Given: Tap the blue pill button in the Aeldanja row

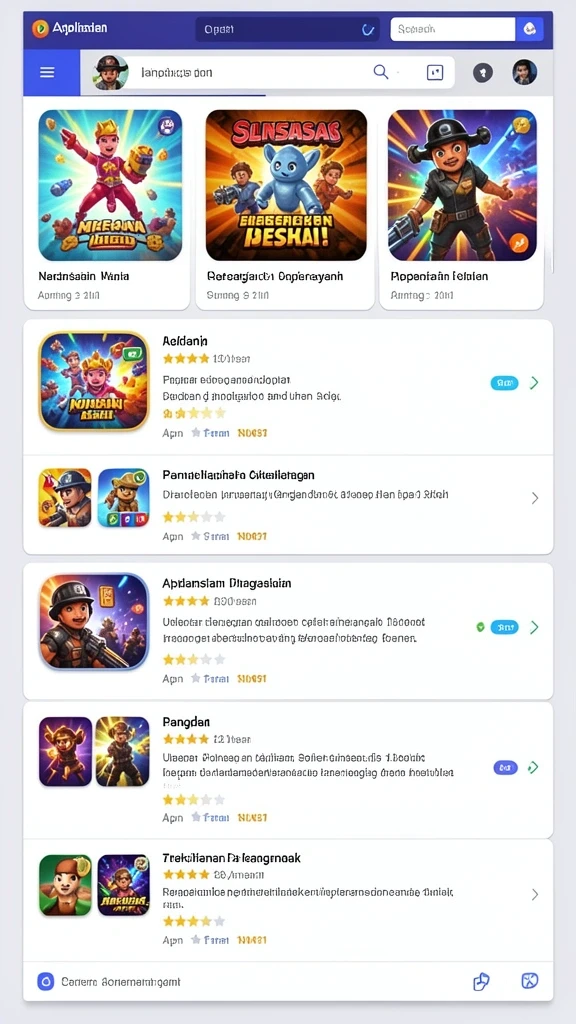Looking at the screenshot, I should pyautogui.click(x=504, y=383).
